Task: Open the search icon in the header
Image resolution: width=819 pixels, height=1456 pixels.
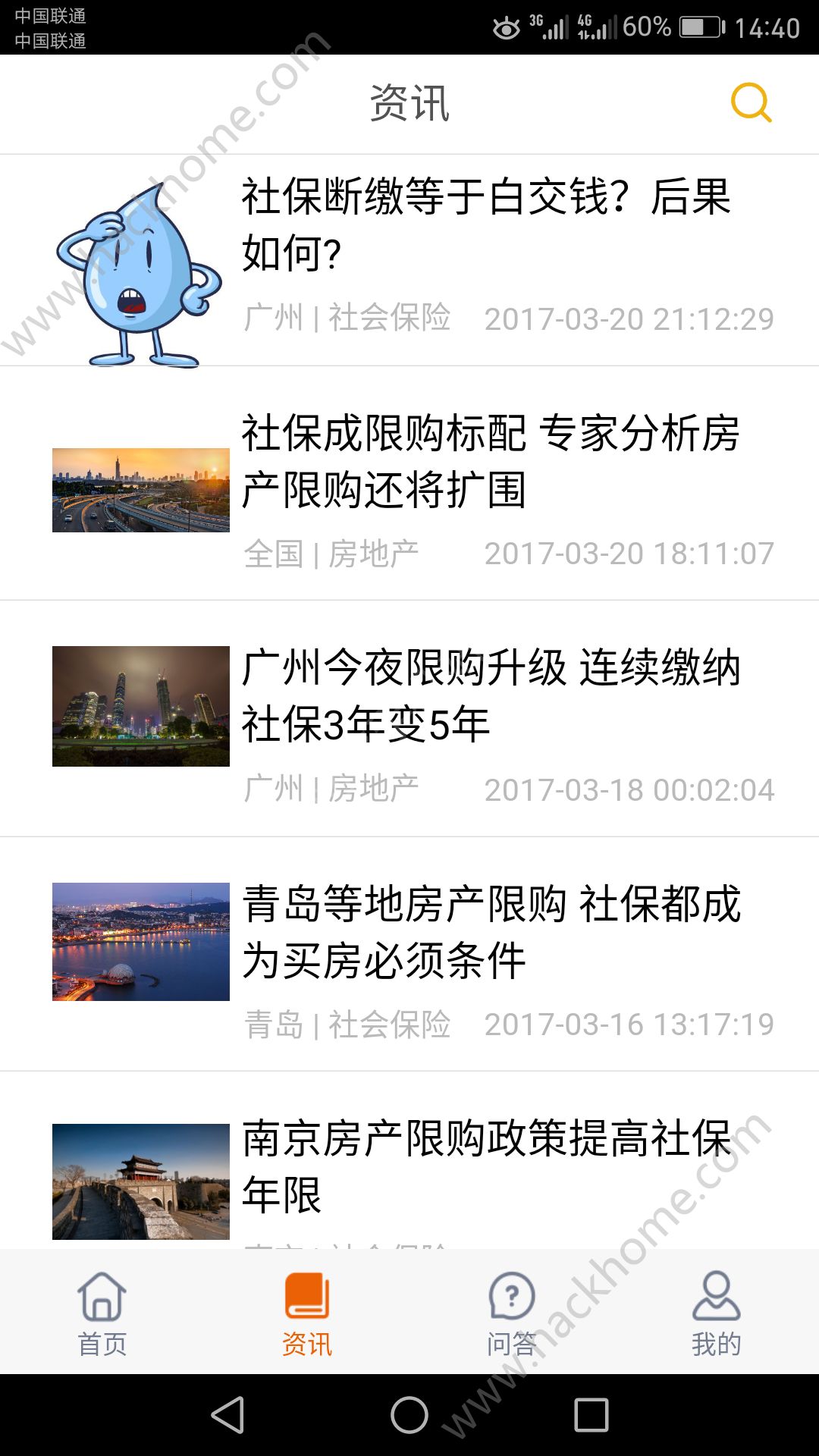Action: click(751, 102)
